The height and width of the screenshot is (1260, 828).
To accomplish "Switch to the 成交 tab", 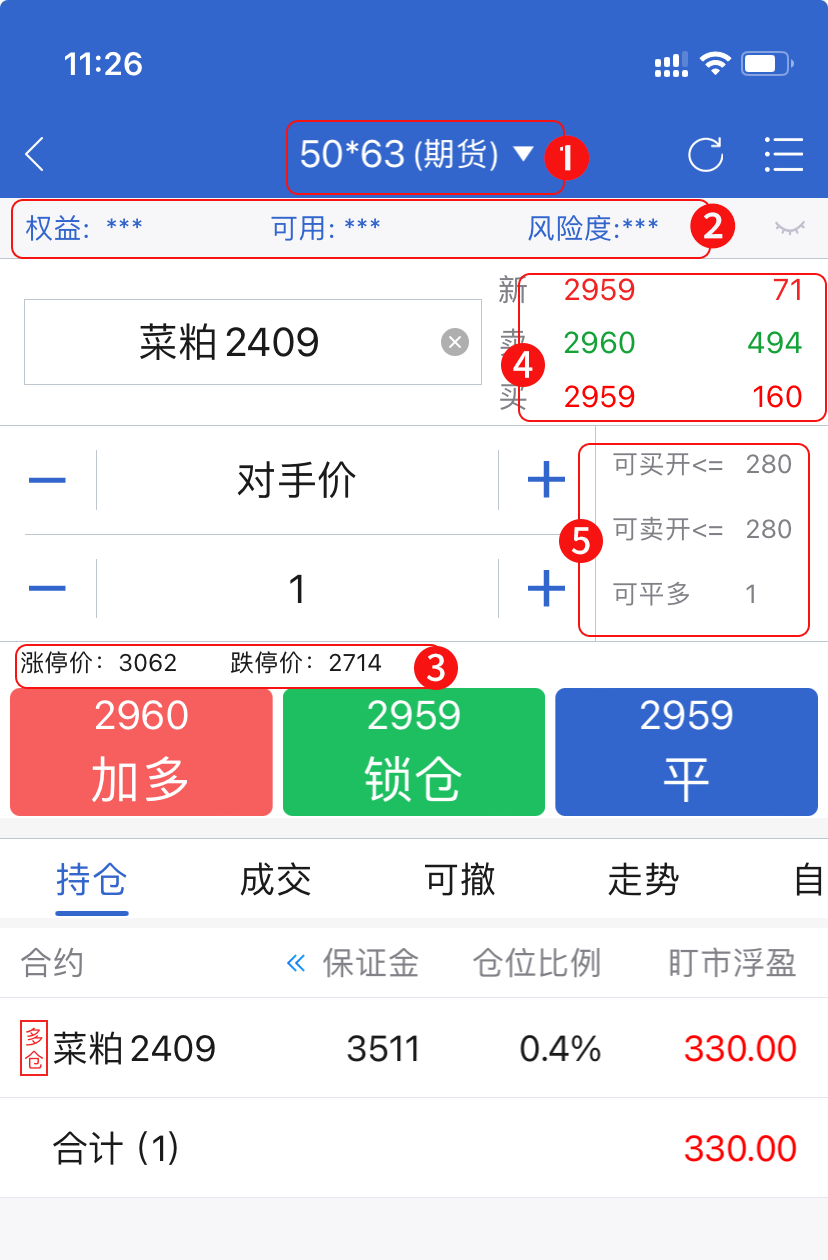I will tap(276, 880).
